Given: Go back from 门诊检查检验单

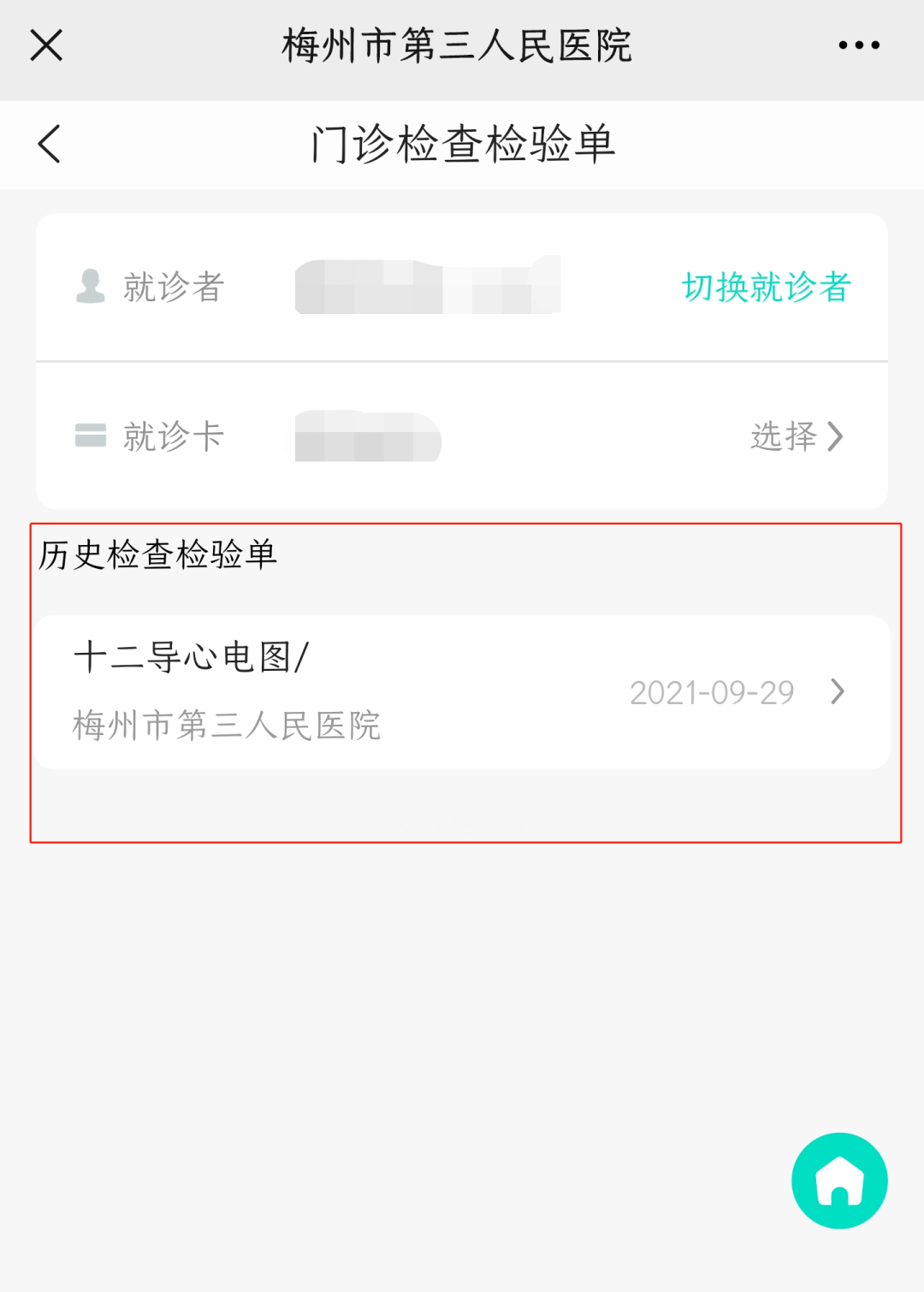Looking at the screenshot, I should click(50, 144).
